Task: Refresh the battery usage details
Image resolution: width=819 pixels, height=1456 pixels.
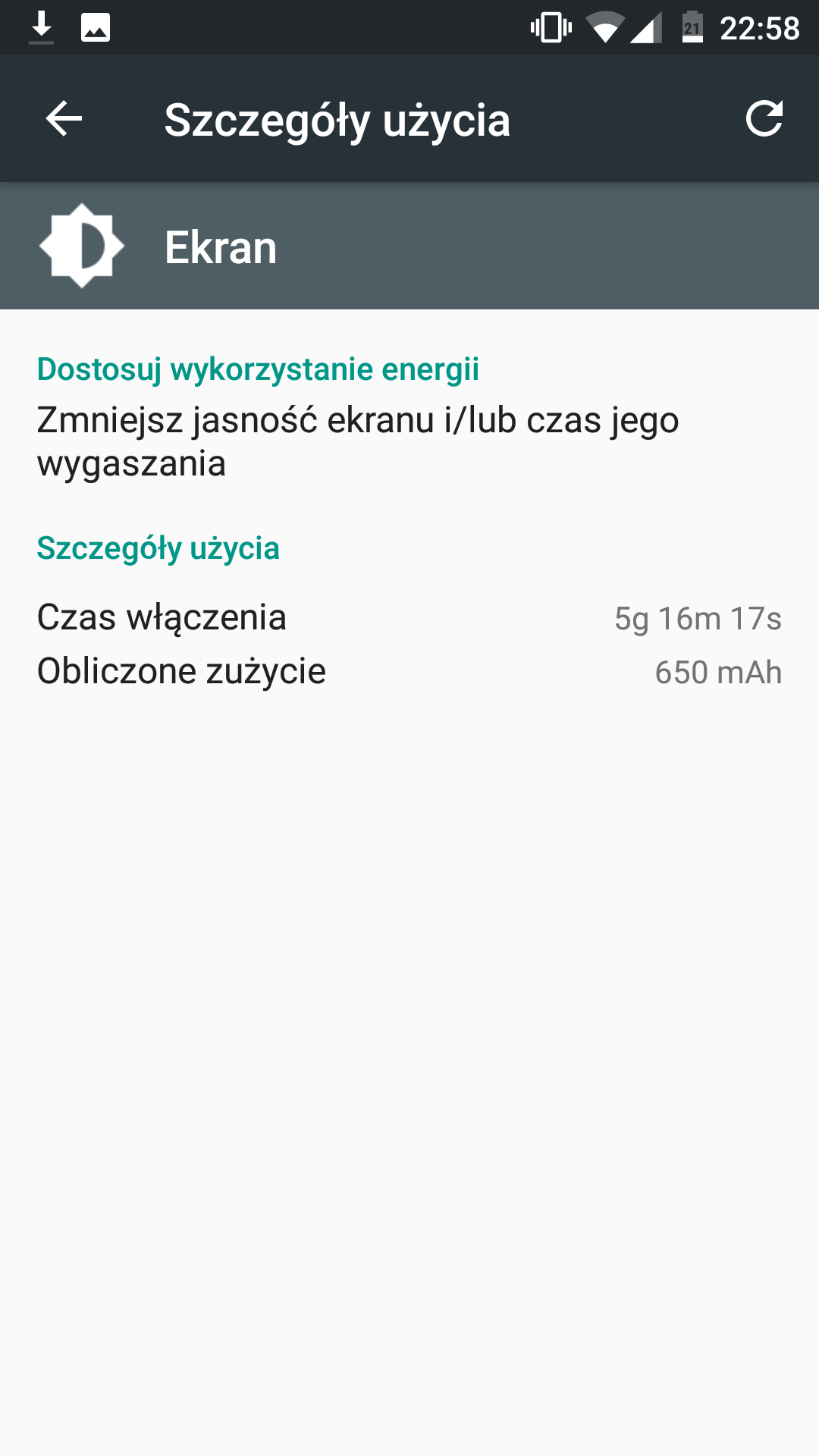Action: 763,119
